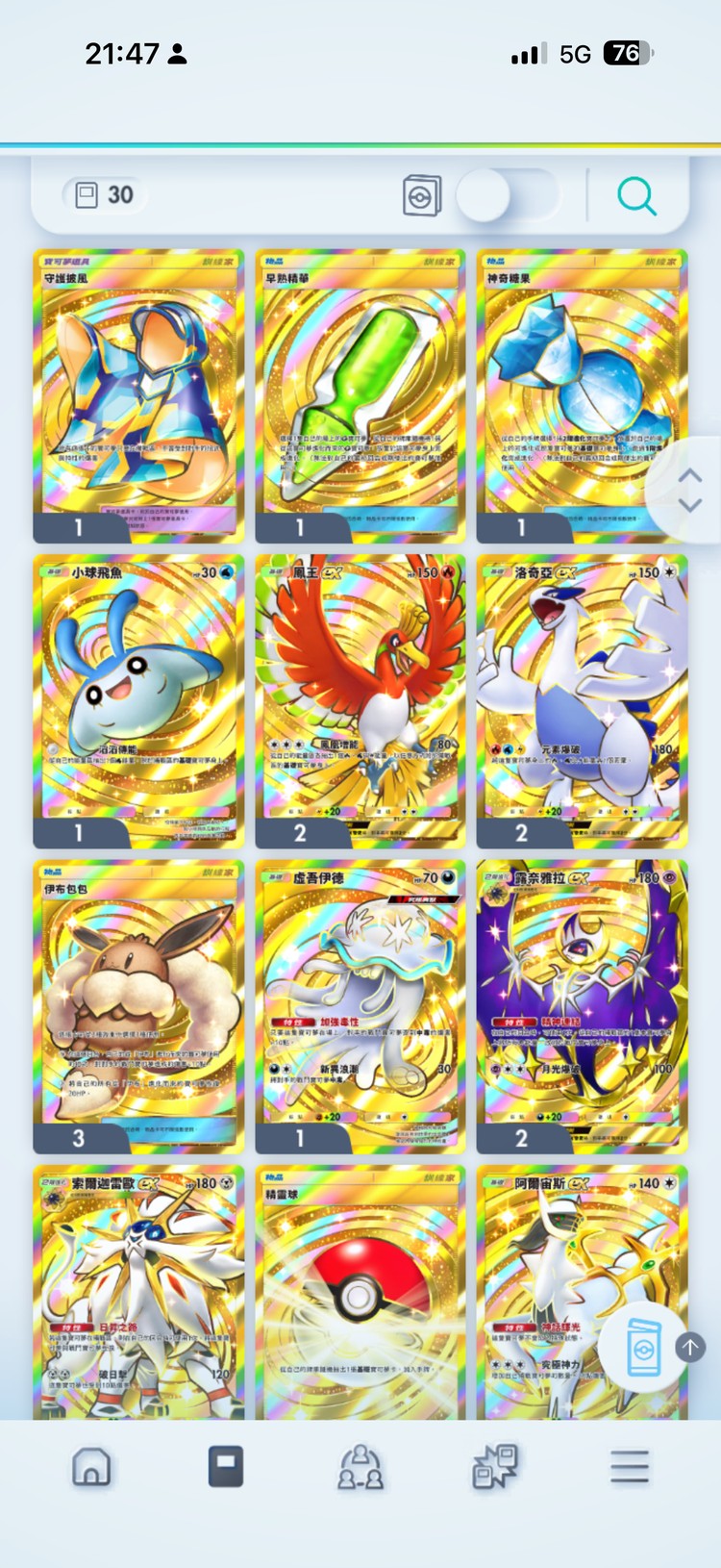View the 露奈雅拉 ex card

point(582,1005)
